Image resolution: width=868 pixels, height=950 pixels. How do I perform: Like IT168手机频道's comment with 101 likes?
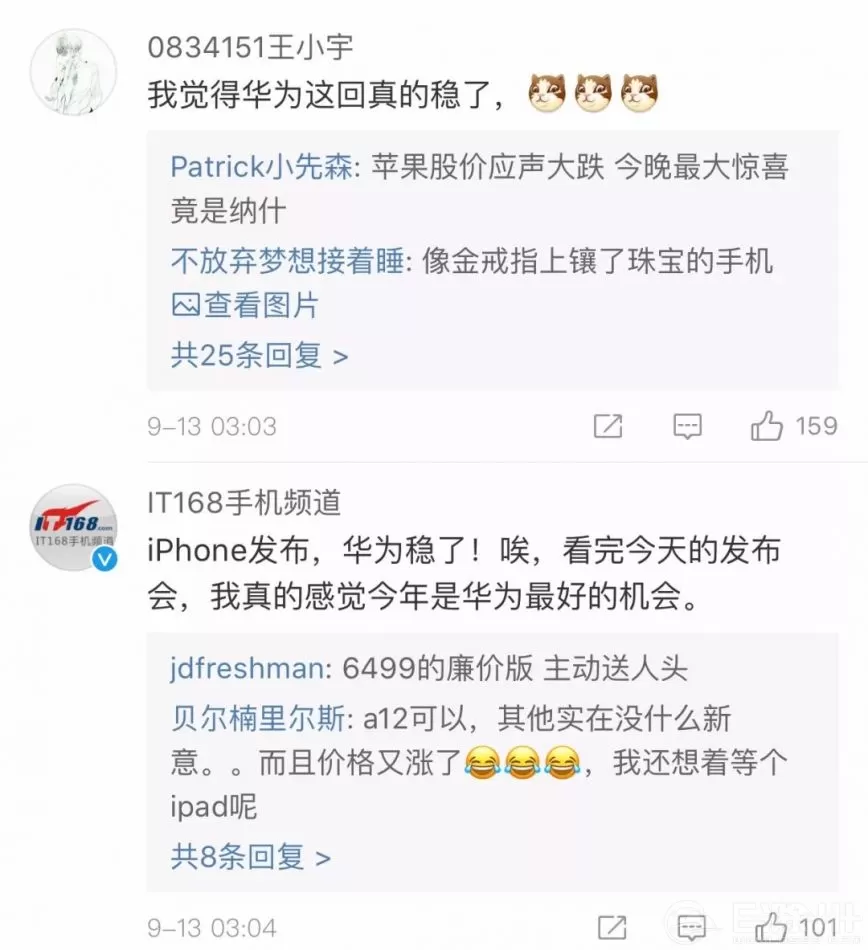coord(770,927)
